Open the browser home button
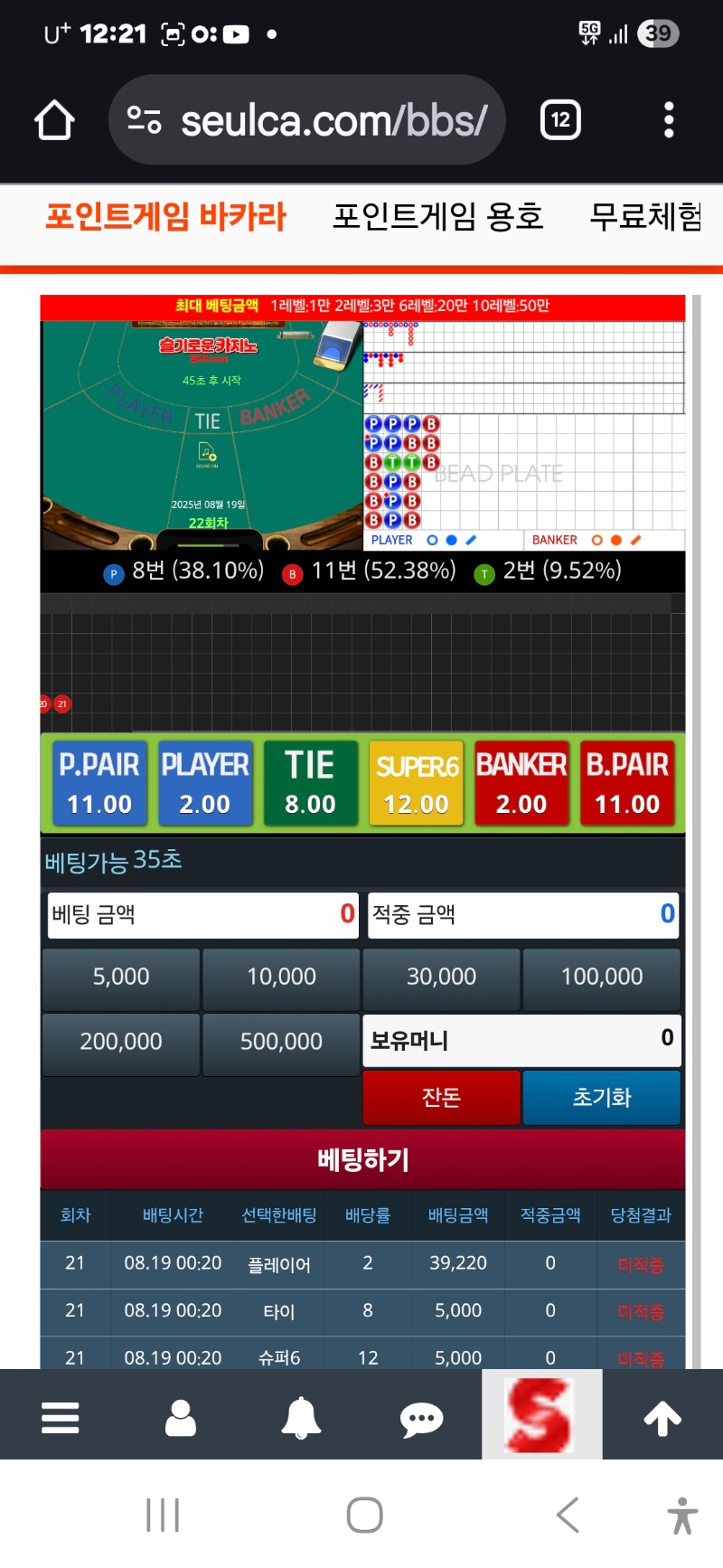The height and width of the screenshot is (1568, 723). [x=54, y=120]
